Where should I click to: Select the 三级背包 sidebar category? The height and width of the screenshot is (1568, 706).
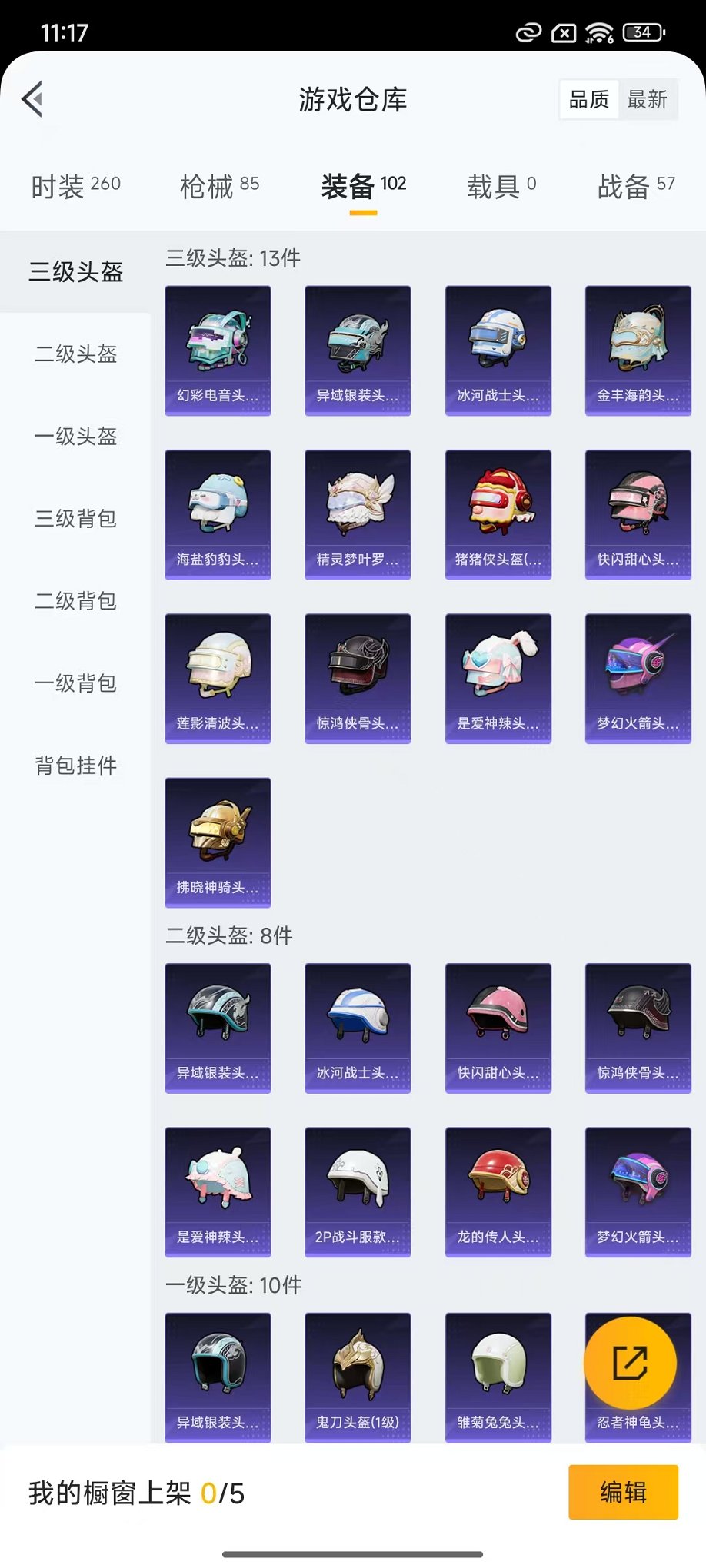click(x=75, y=520)
